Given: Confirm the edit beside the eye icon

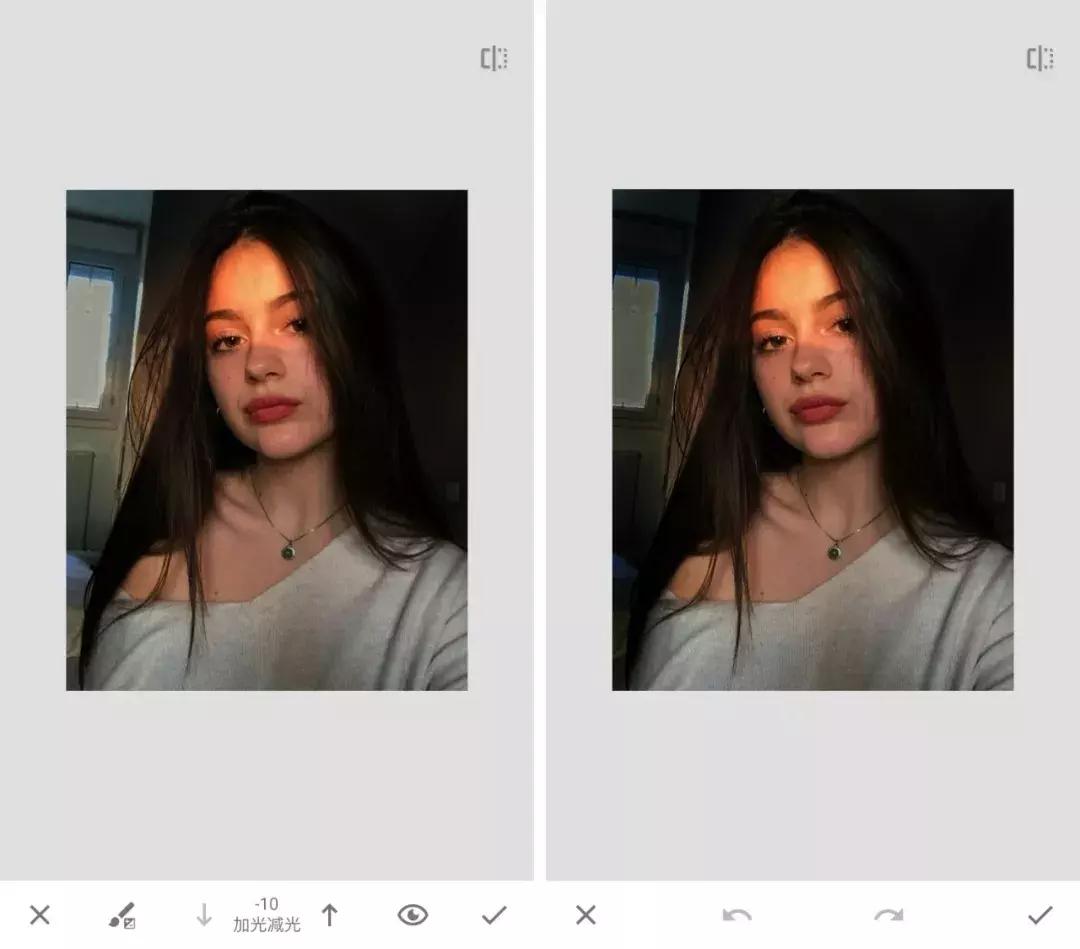Looking at the screenshot, I should pos(494,915).
